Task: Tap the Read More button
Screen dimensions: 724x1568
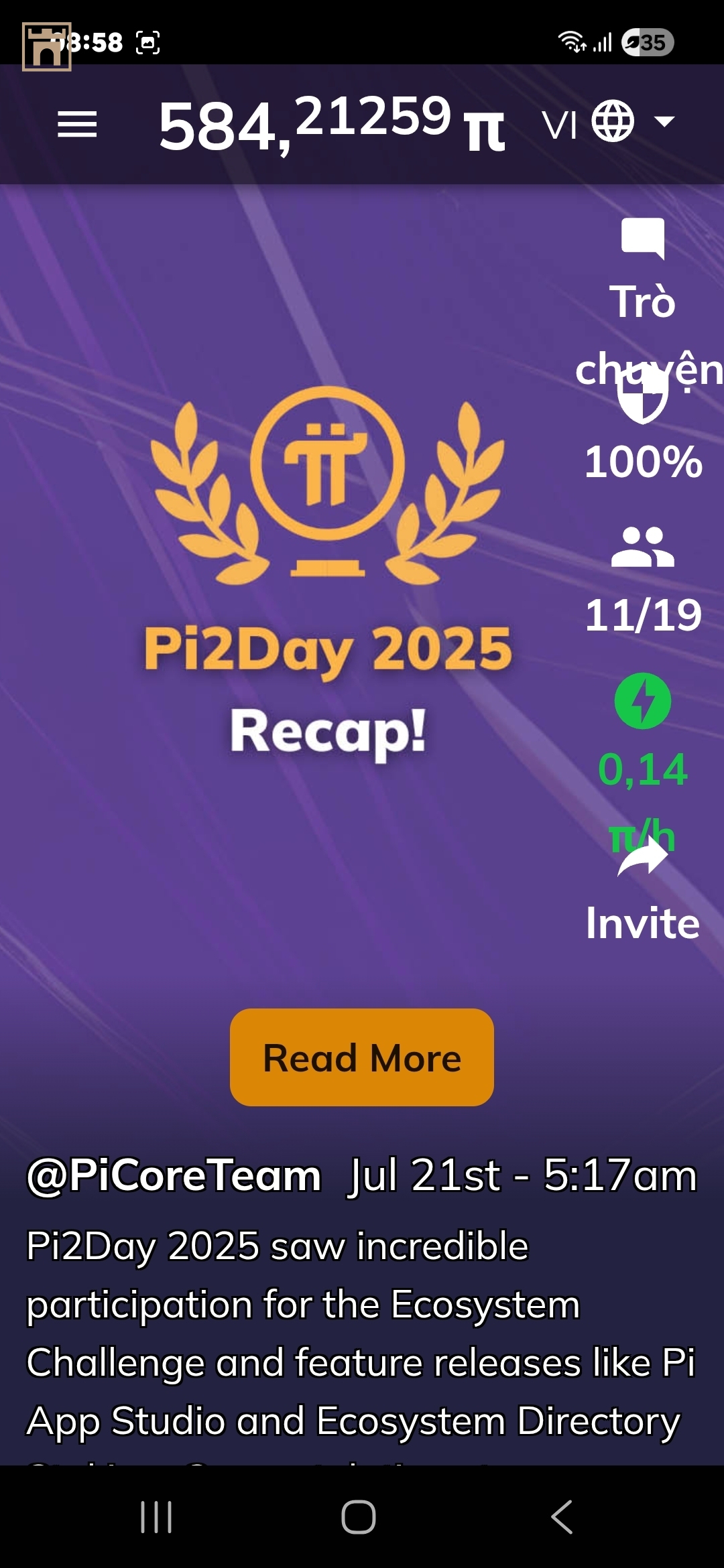Action: pos(362,1057)
